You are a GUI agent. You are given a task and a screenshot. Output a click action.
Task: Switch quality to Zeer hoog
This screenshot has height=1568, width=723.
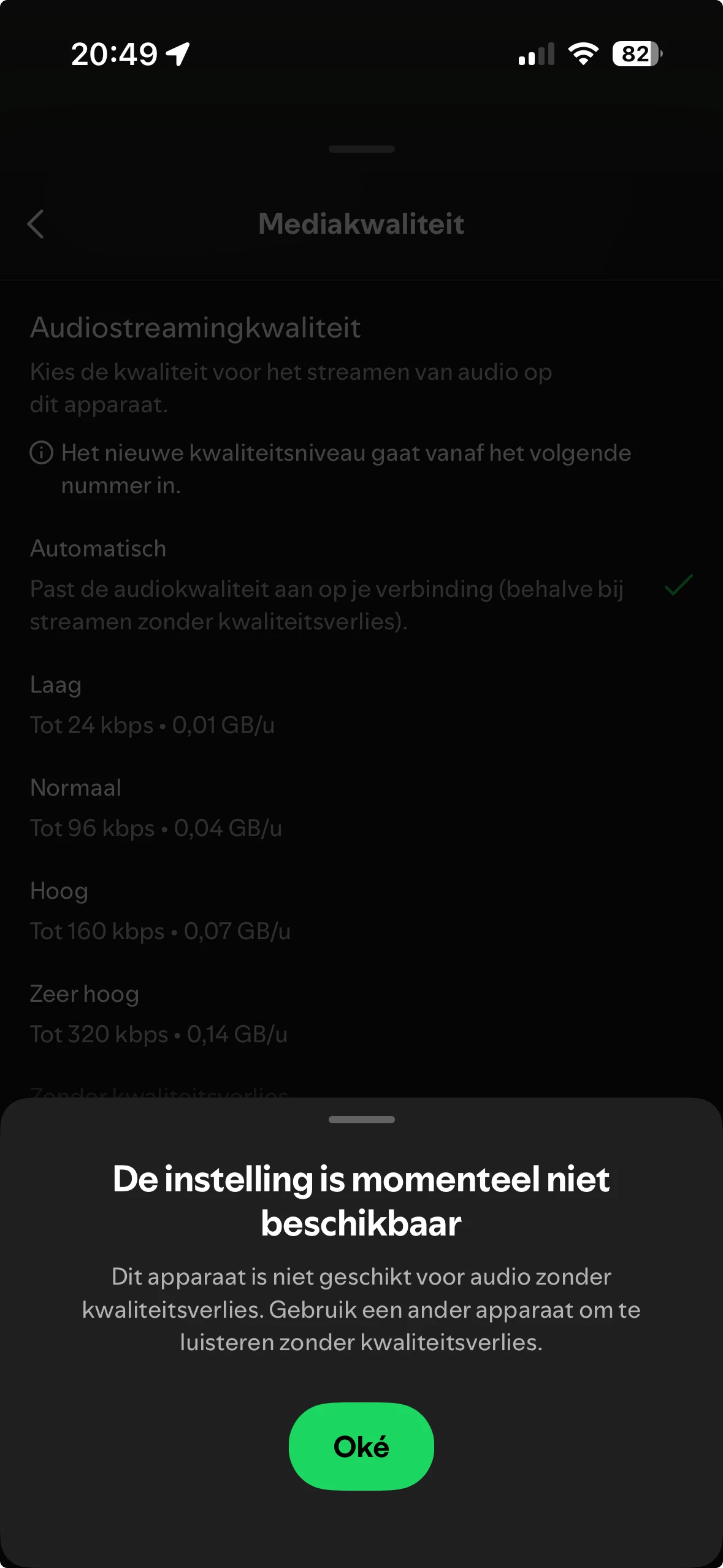(184, 1013)
